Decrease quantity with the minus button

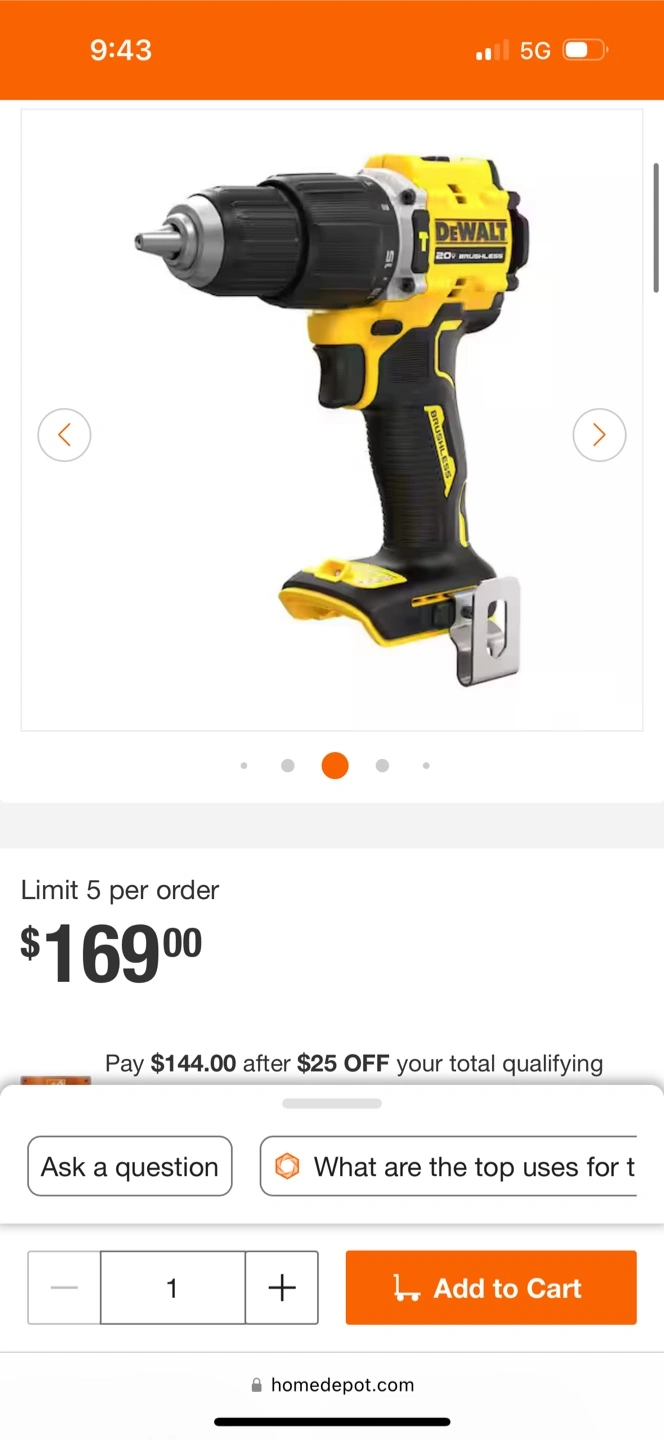[x=64, y=1287]
